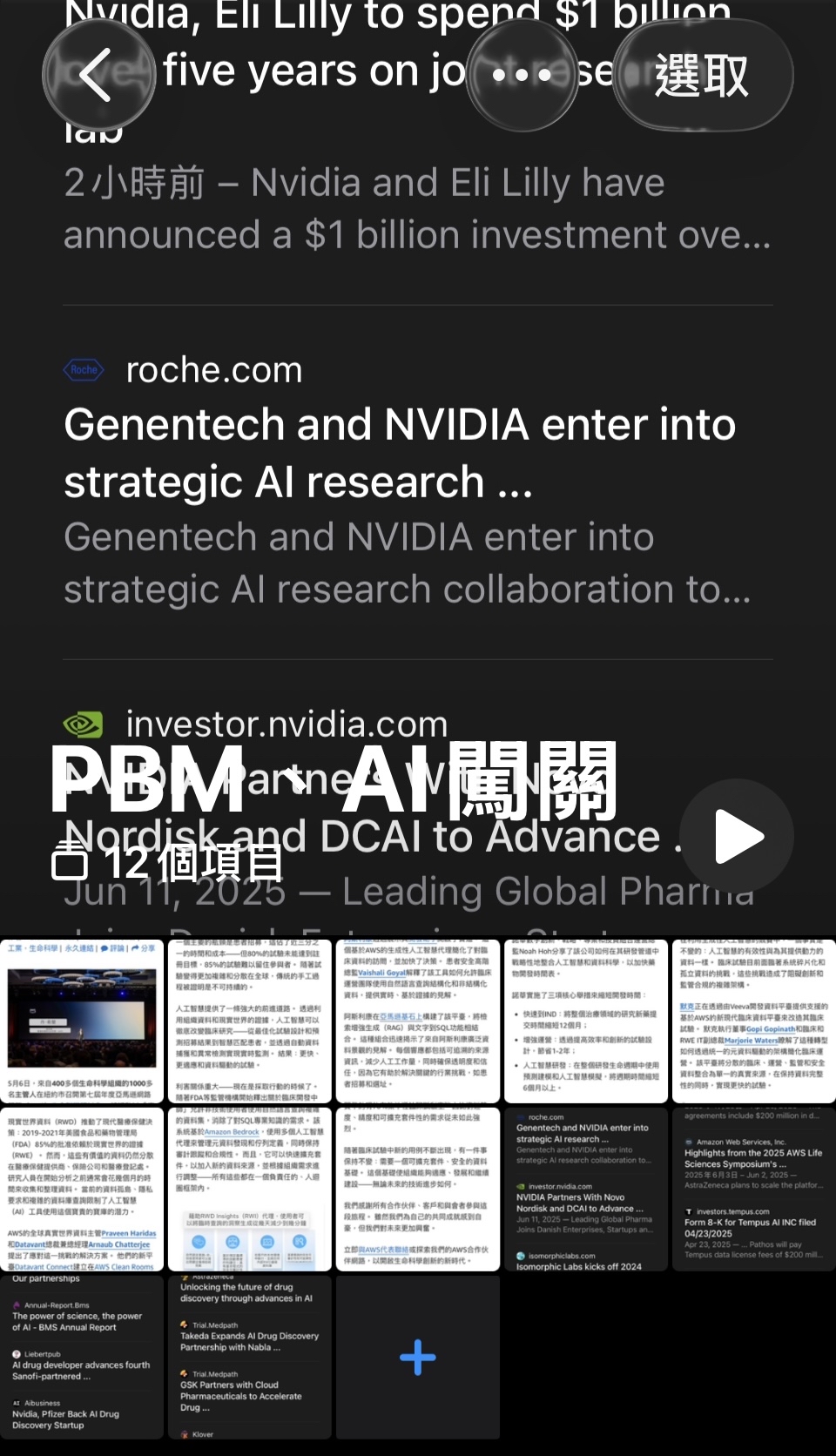Image resolution: width=836 pixels, height=1456 pixels.
Task: Open the screenshot with the conference stage photo
Action: coord(82,1021)
